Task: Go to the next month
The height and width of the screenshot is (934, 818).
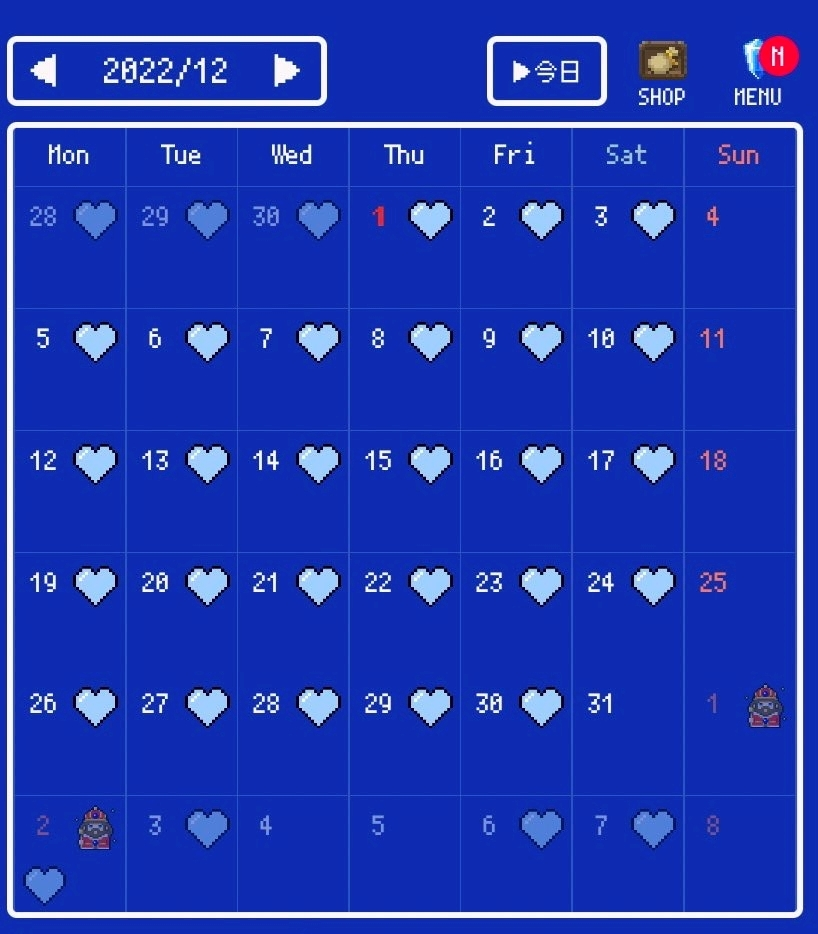Action: point(287,71)
